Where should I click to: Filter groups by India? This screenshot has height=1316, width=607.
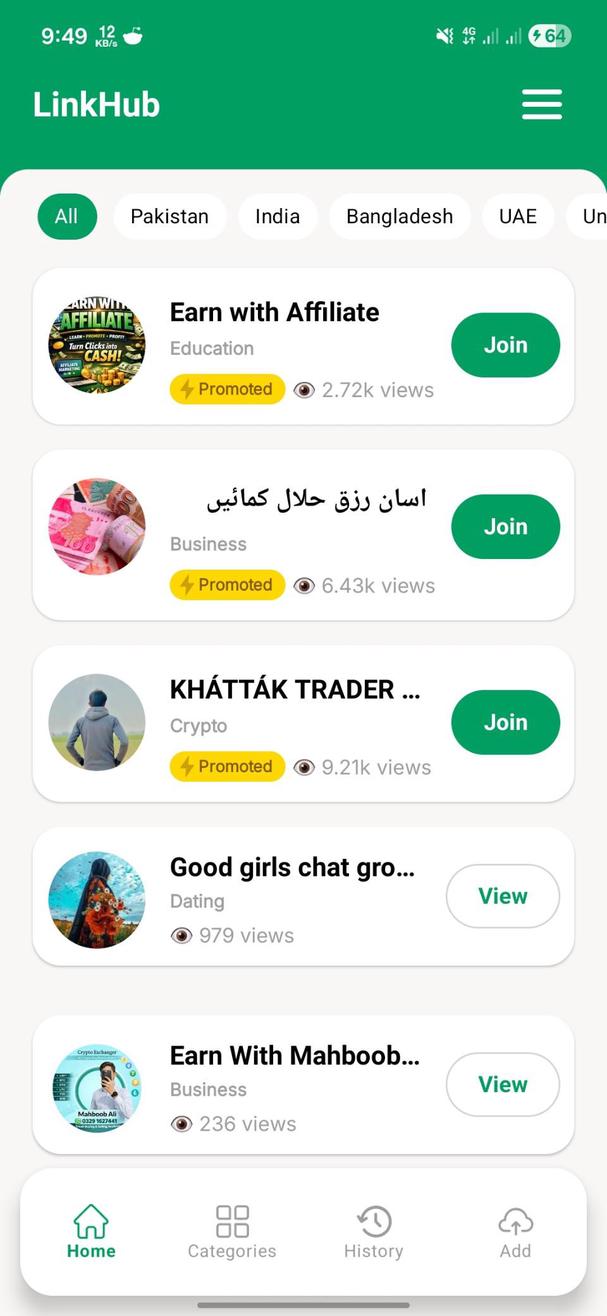coord(277,216)
